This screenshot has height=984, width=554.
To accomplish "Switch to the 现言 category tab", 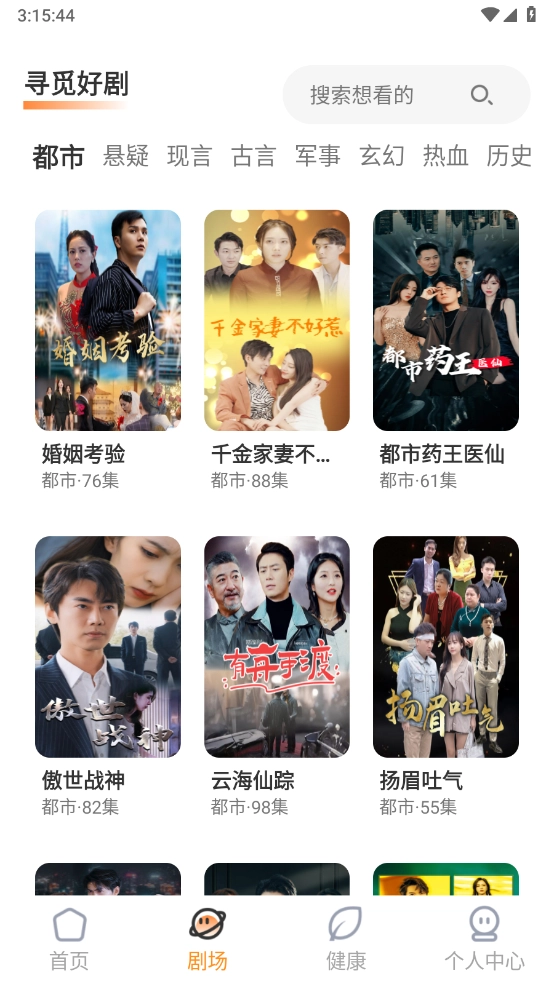I will pyautogui.click(x=189, y=156).
